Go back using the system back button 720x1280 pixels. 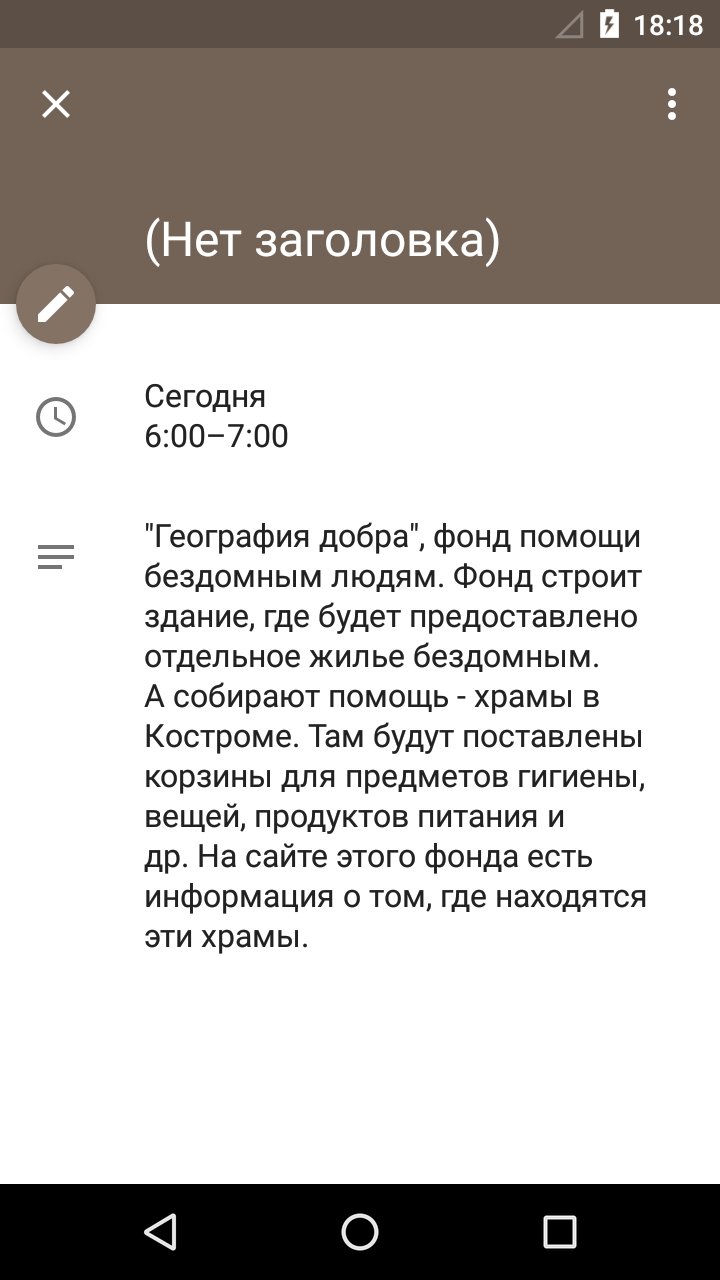(160, 1232)
